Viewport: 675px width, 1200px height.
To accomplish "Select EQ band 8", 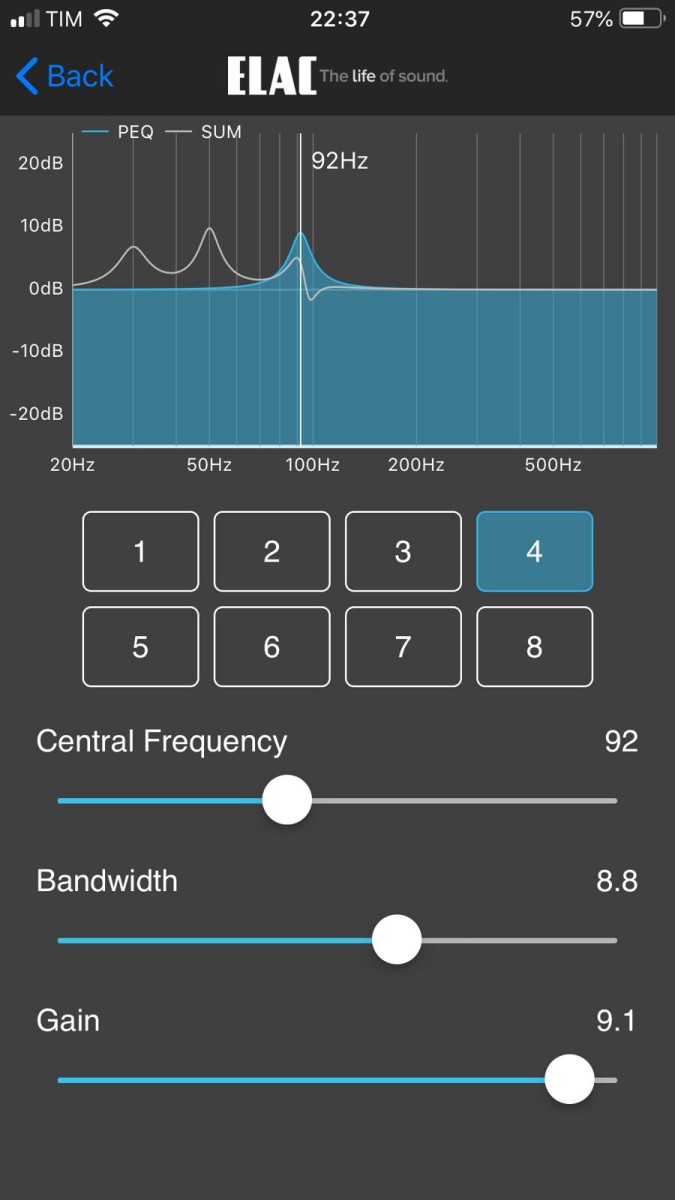I will (535, 647).
